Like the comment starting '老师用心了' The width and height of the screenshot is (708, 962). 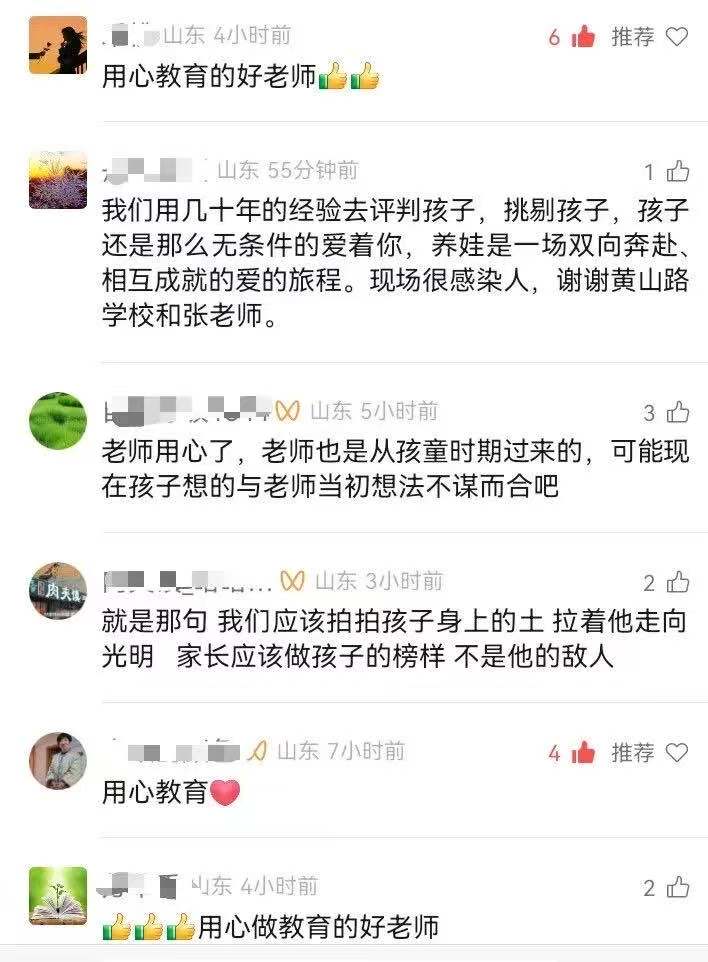click(x=679, y=412)
